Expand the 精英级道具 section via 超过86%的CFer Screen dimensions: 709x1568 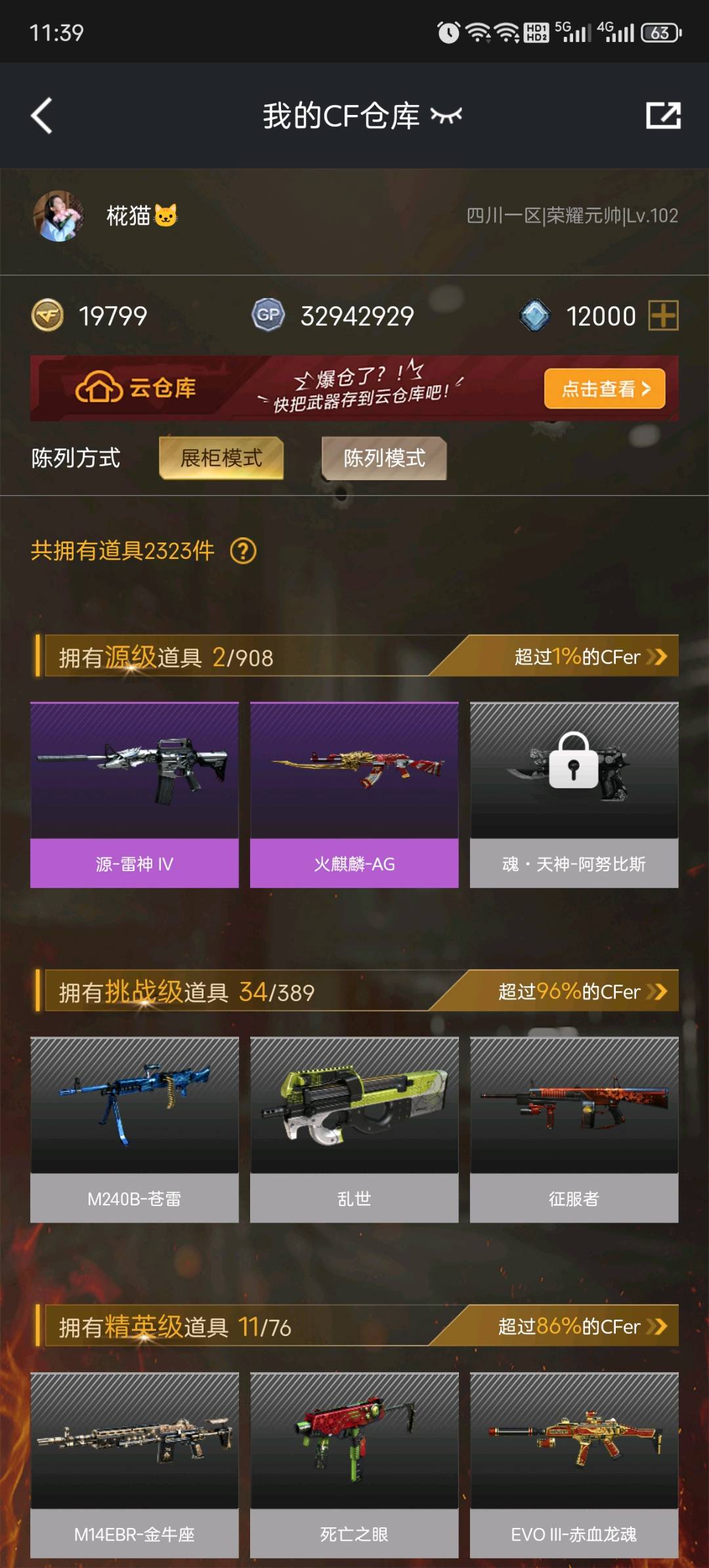pos(583,1326)
